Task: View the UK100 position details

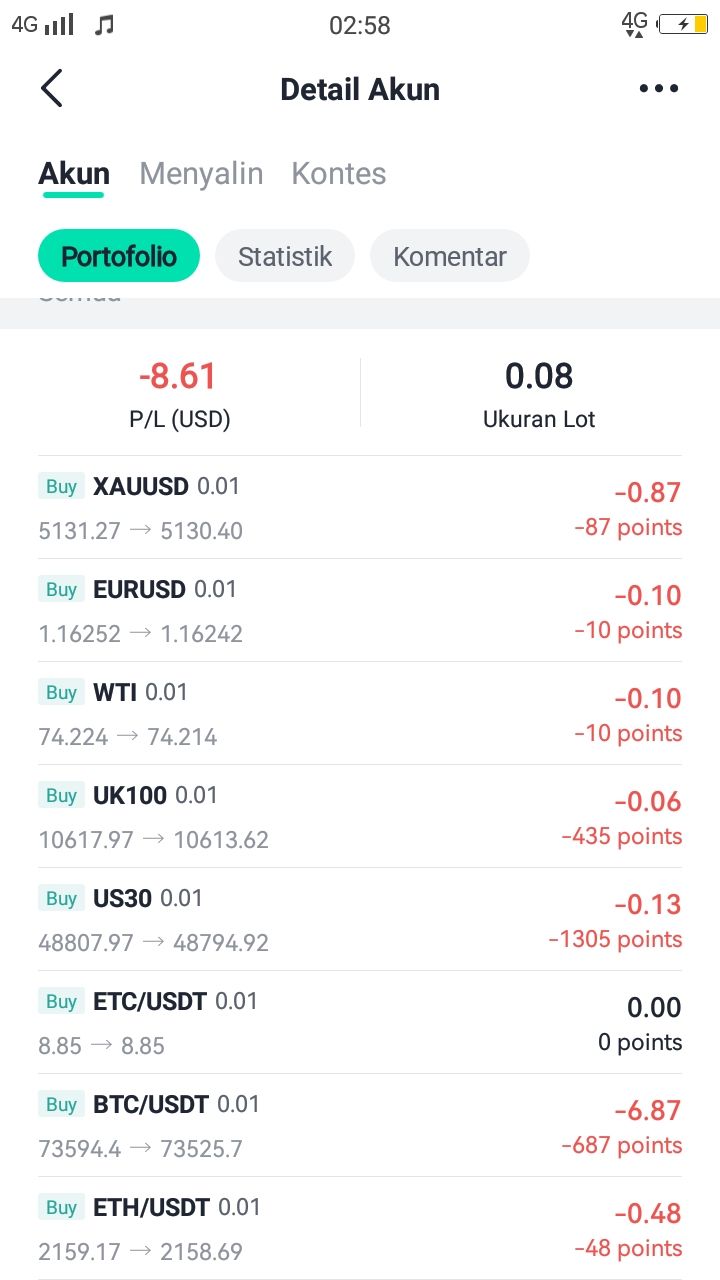Action: point(360,817)
